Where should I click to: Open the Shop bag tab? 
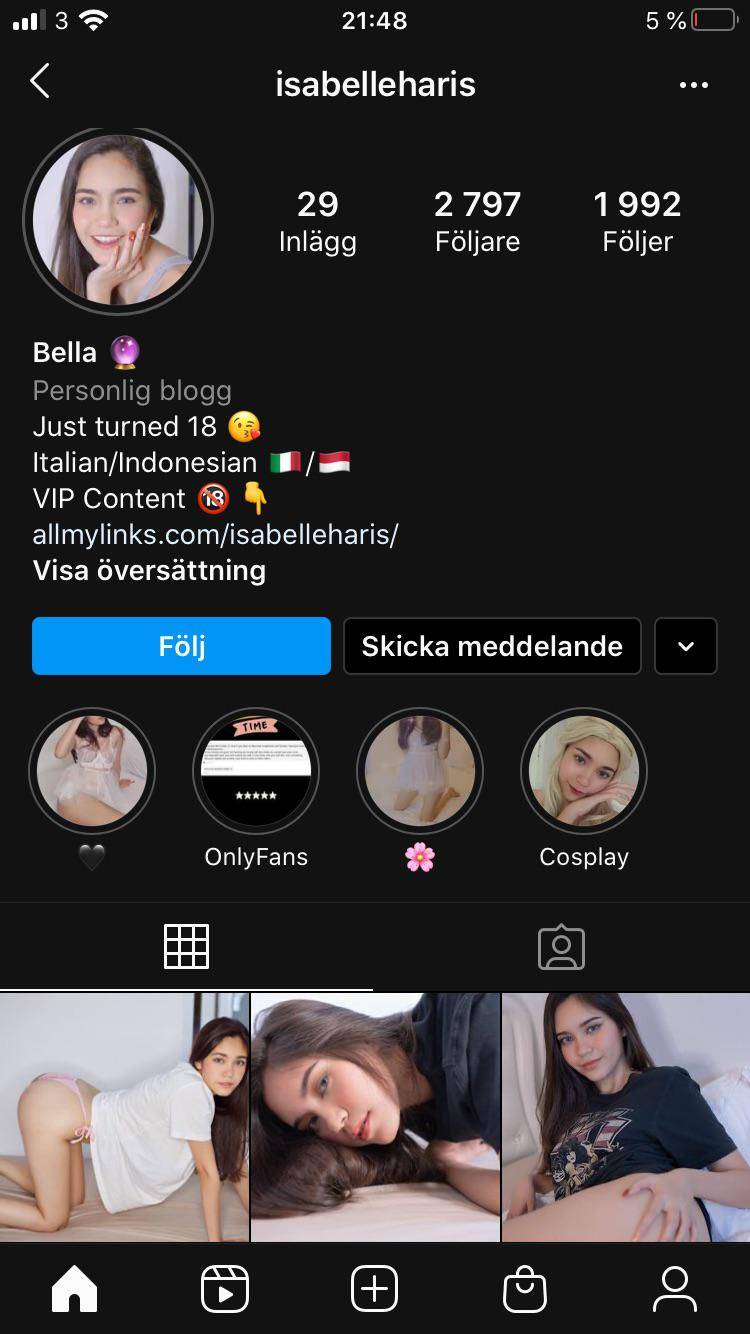tap(525, 1288)
